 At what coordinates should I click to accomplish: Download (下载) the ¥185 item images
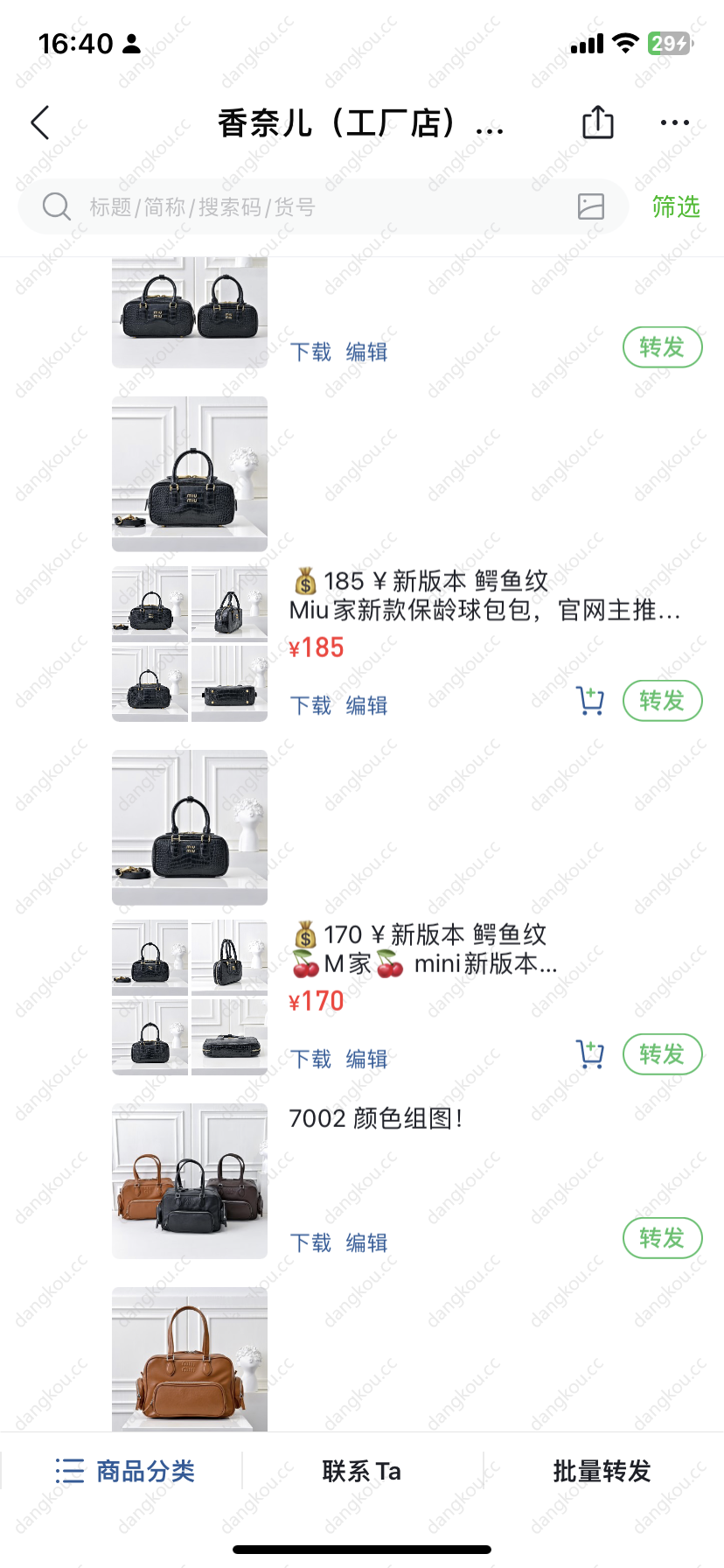point(311,705)
